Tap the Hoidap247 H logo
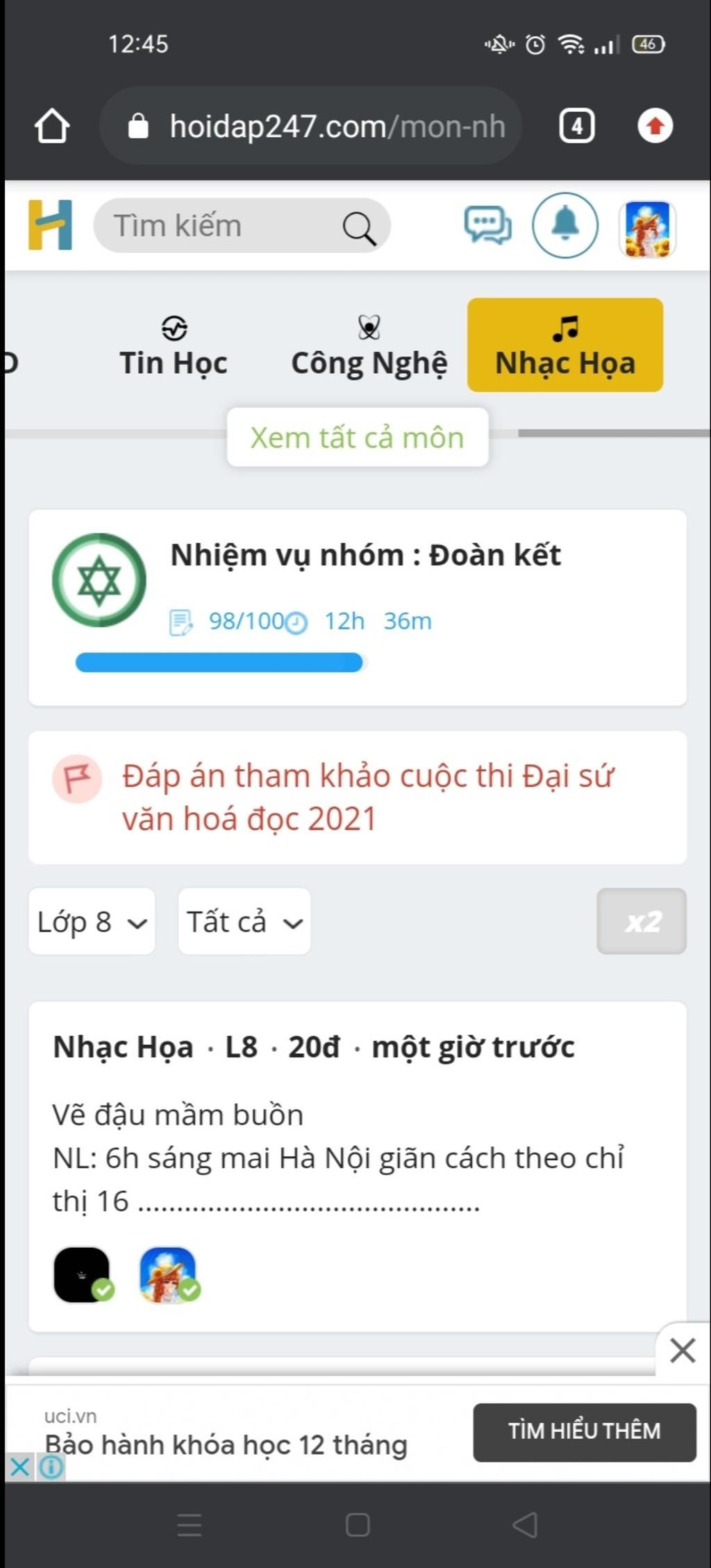 tap(50, 225)
